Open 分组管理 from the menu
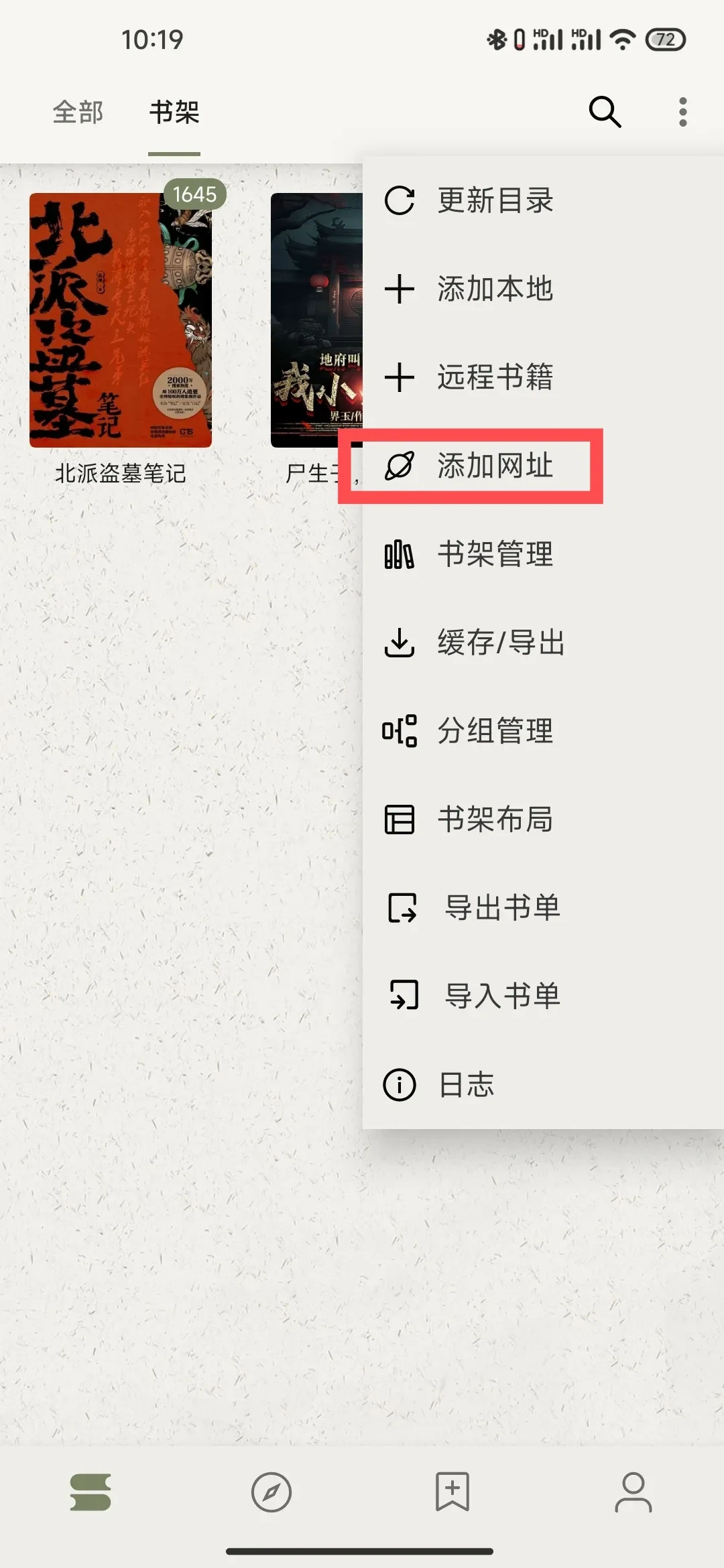 495,730
